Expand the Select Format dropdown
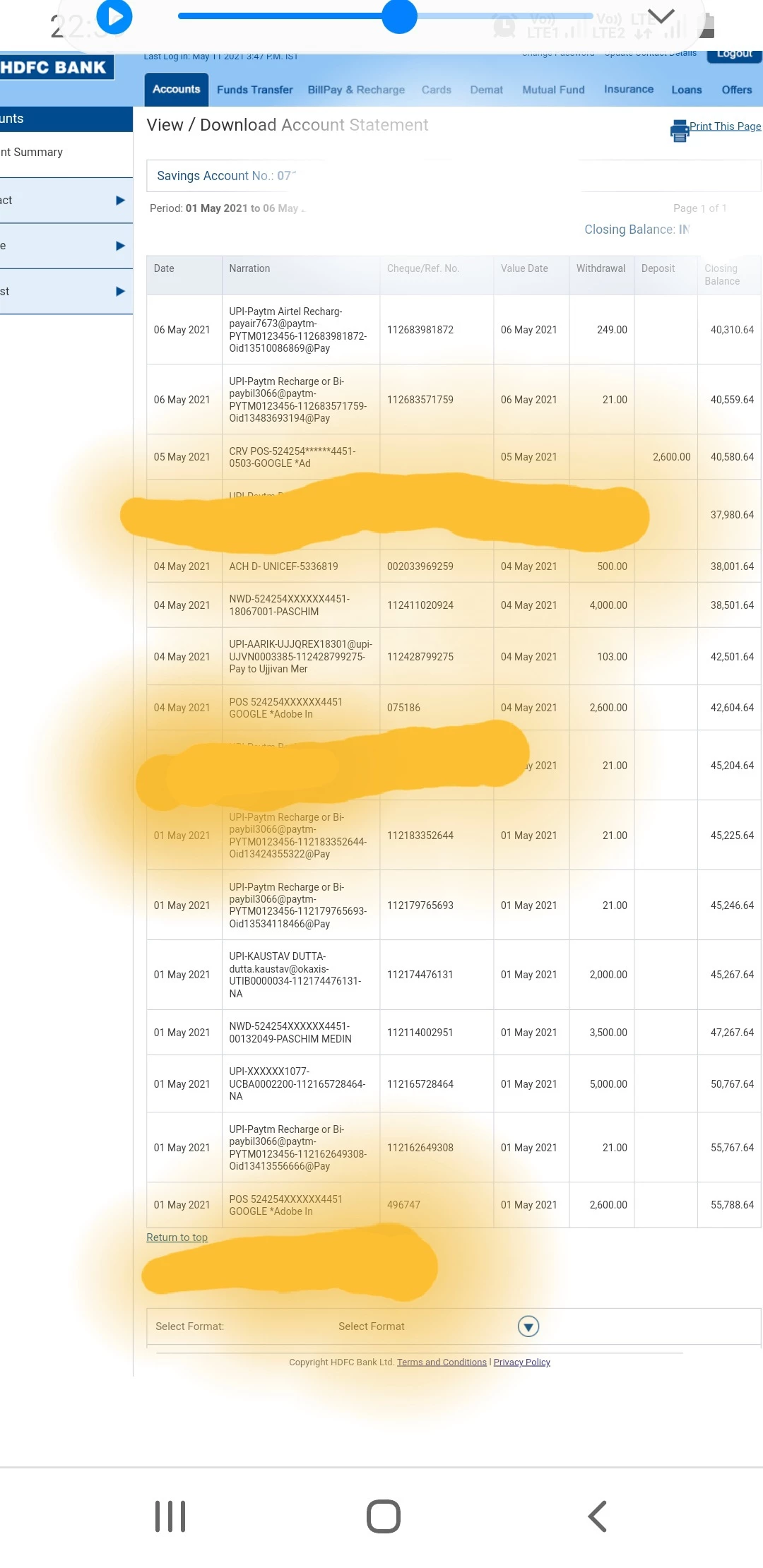 [x=528, y=1326]
